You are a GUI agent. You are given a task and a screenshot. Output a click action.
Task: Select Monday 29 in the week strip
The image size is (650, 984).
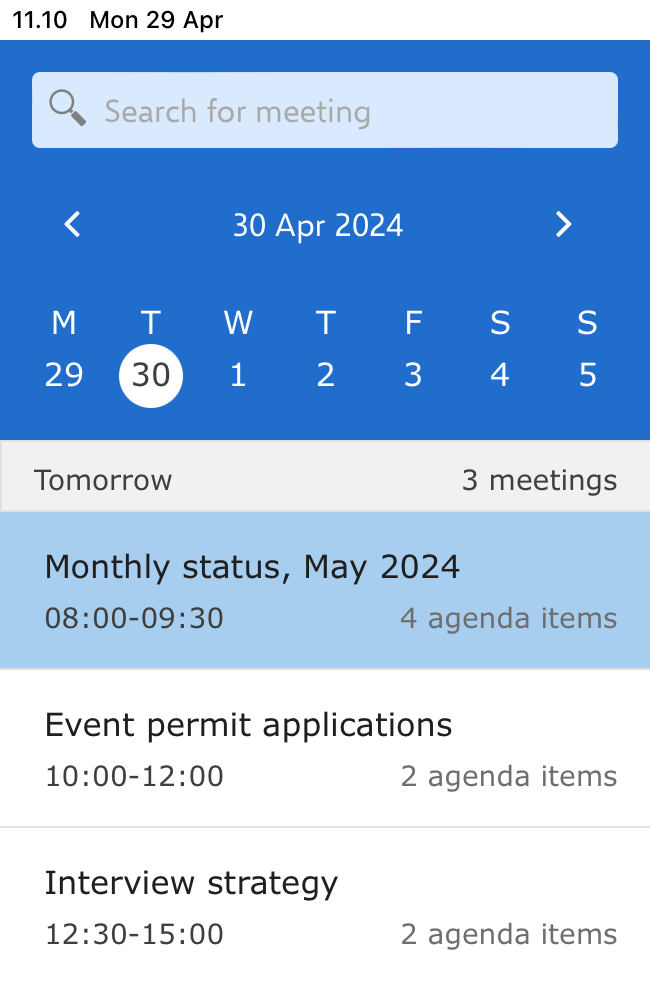click(x=64, y=375)
